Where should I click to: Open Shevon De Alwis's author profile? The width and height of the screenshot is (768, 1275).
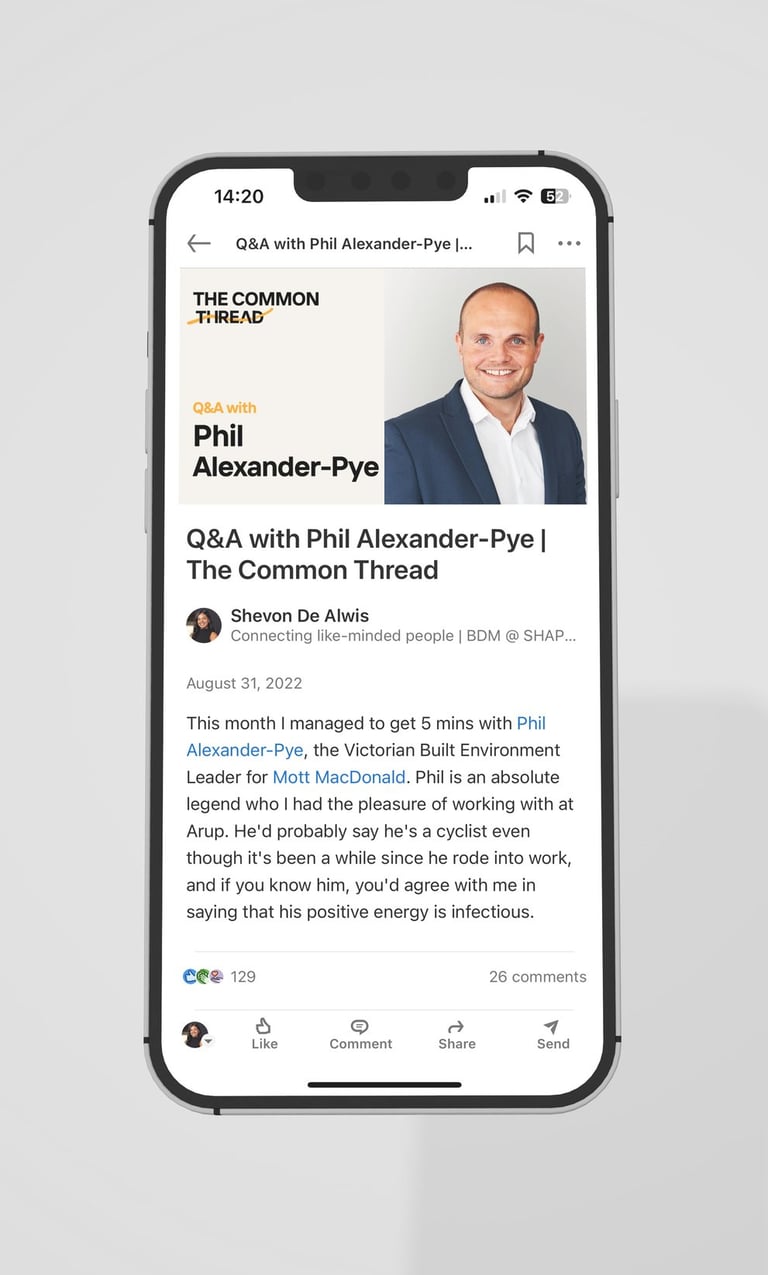tap(299, 616)
